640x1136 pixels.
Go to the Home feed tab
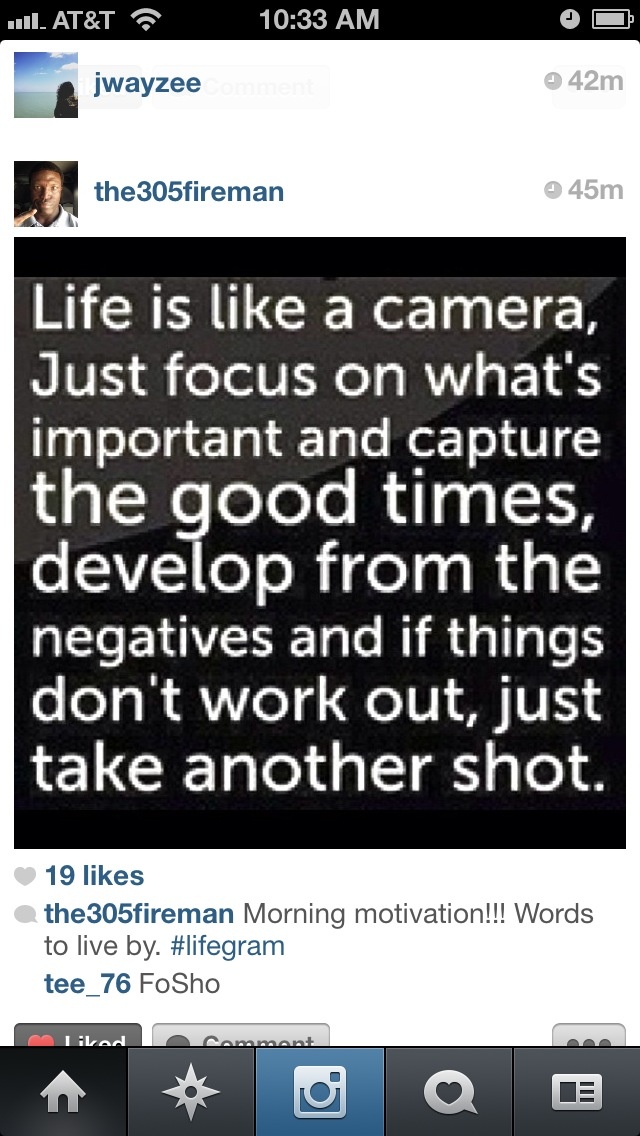pos(63,1092)
